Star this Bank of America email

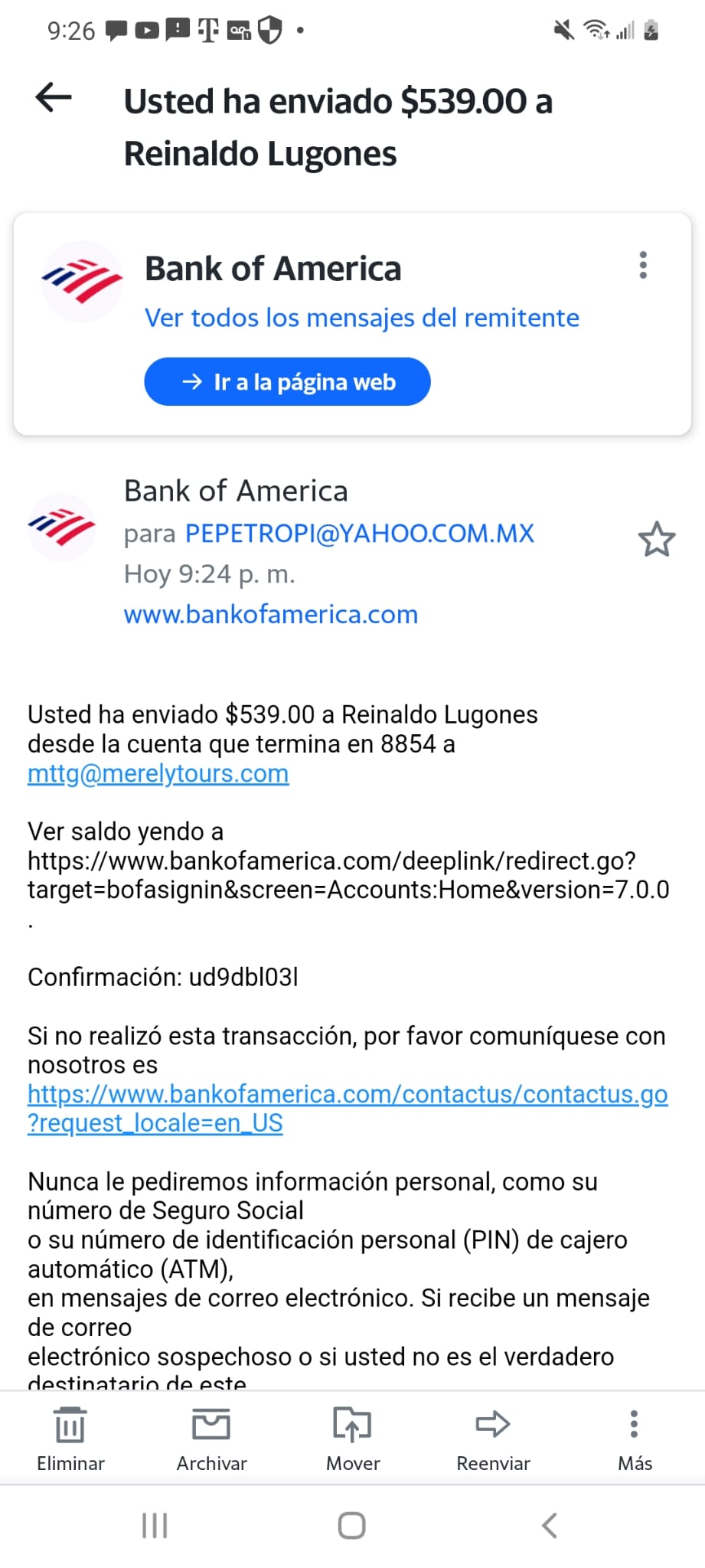[x=657, y=539]
